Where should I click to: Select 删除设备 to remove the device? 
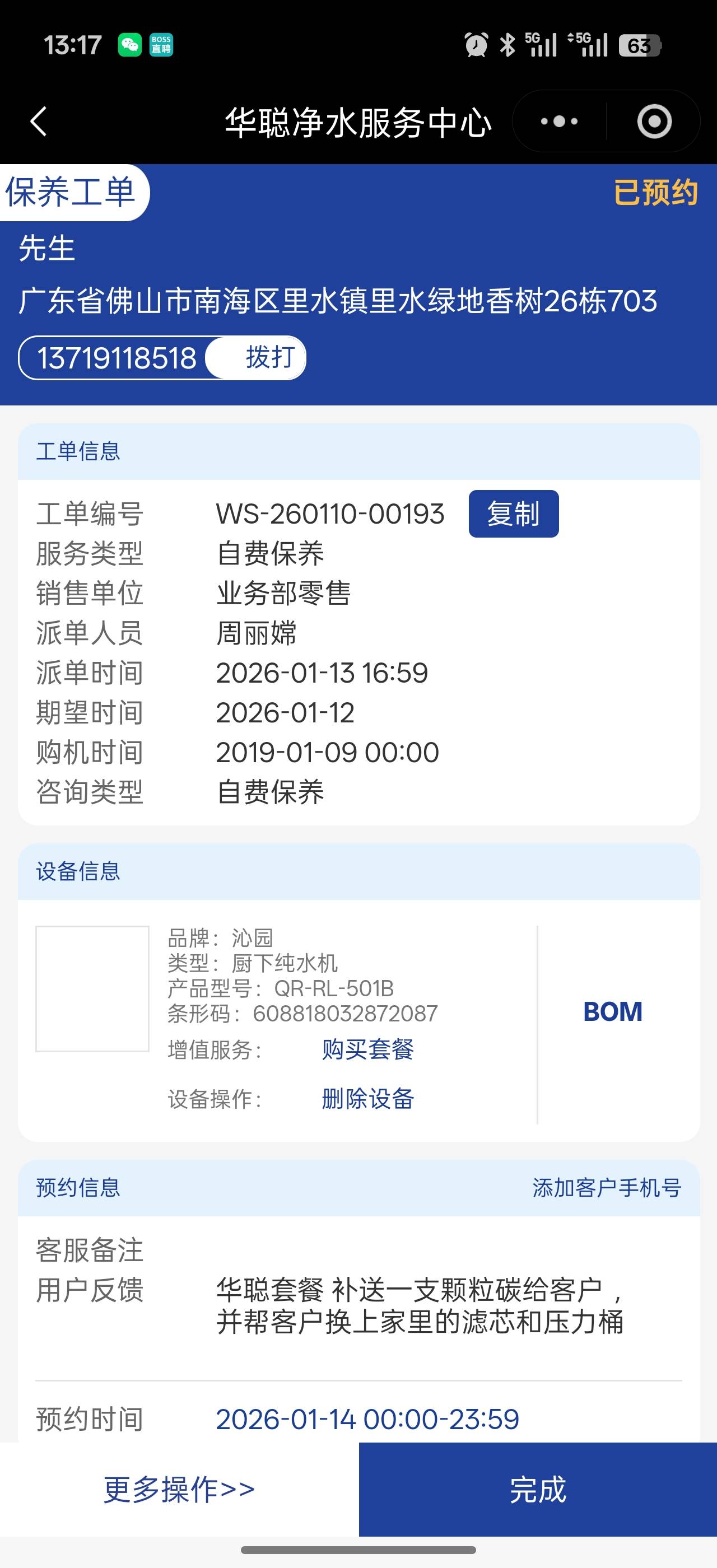(367, 1099)
